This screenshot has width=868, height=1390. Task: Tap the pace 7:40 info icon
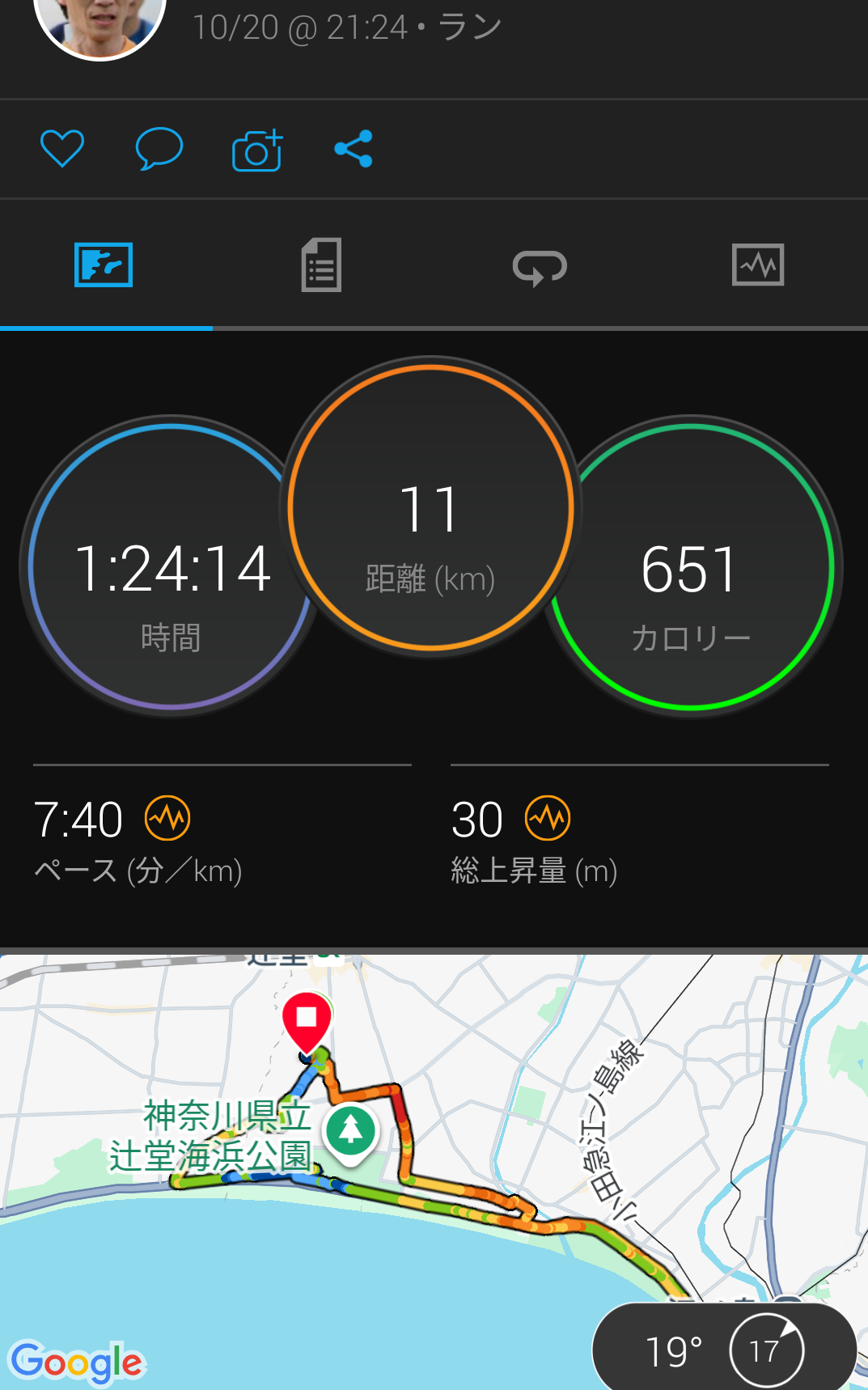(167, 819)
